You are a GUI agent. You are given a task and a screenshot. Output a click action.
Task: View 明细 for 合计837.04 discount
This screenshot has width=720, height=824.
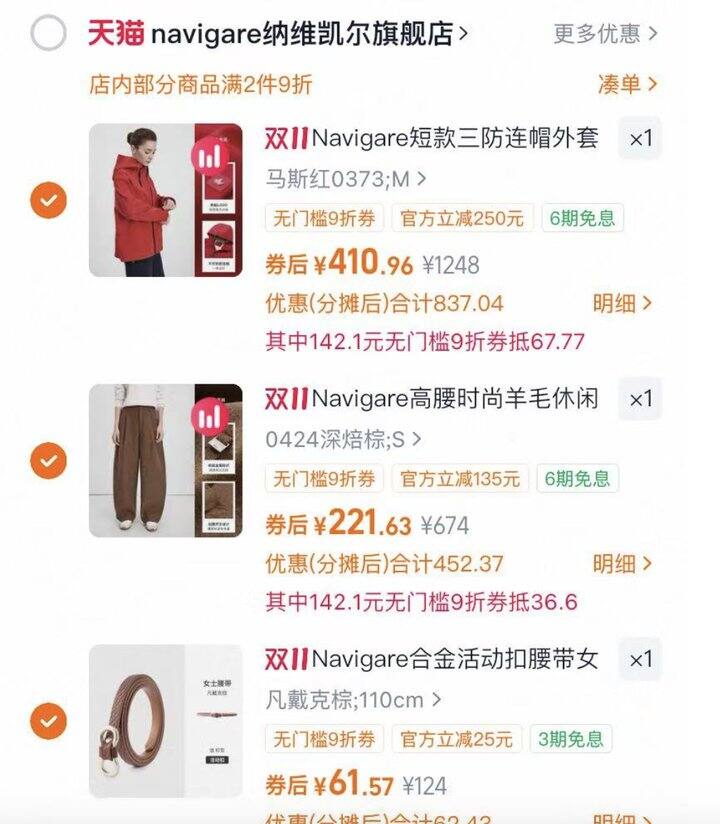622,303
